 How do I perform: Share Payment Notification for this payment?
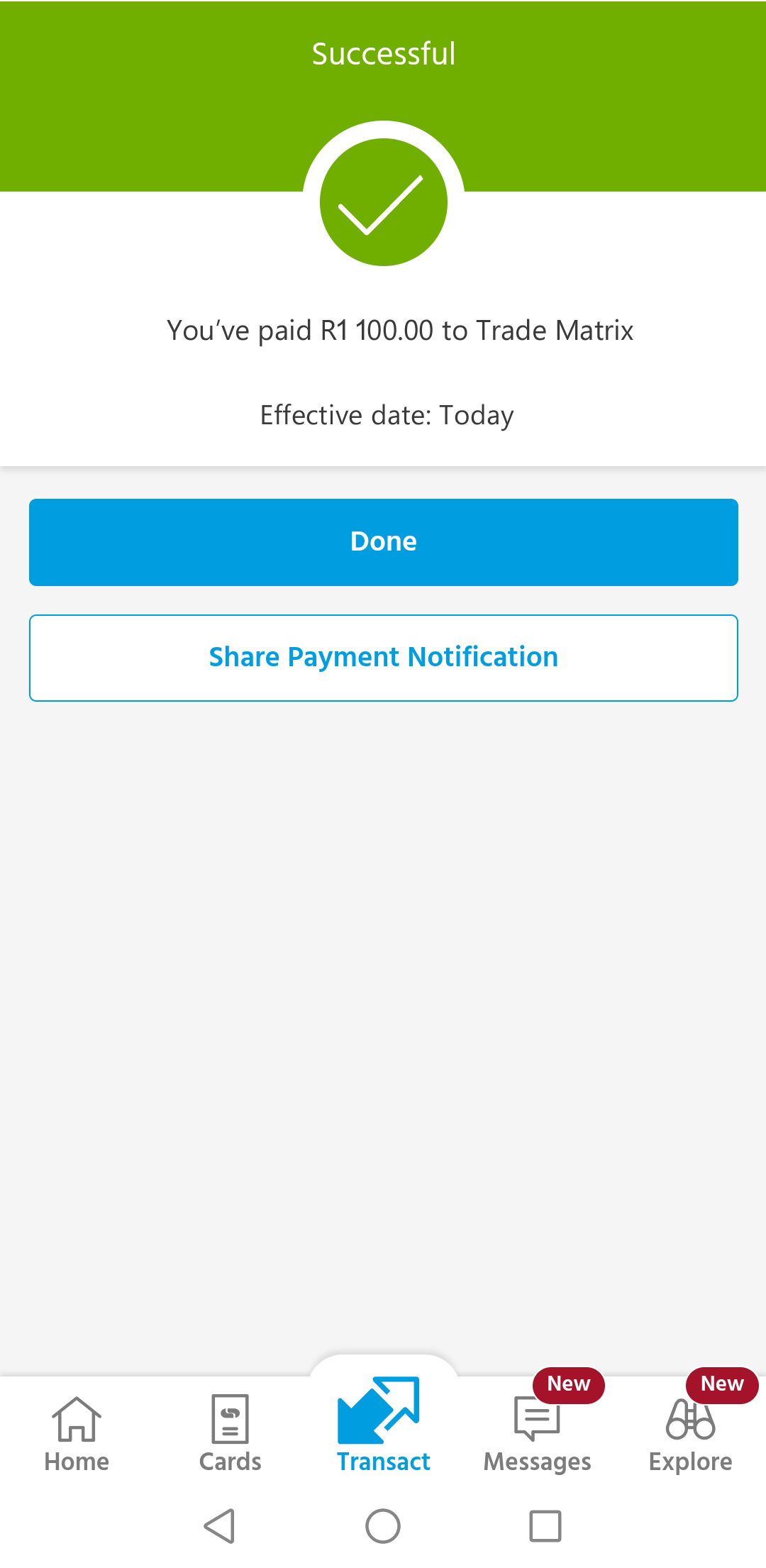pos(383,658)
